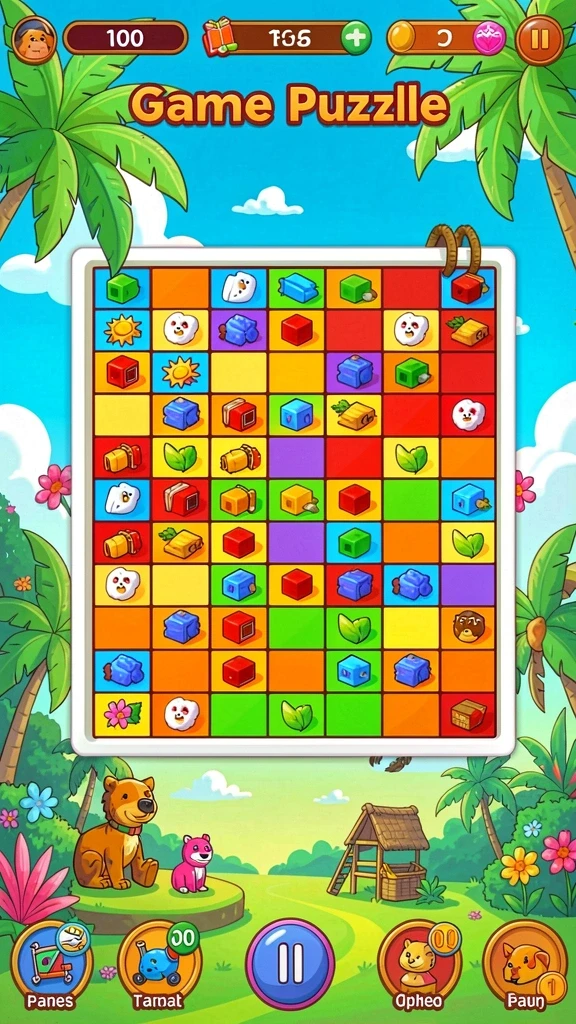Screen dimensions: 576x1024
Task: Tap the pink flower tile on board
Action: click(x=122, y=714)
